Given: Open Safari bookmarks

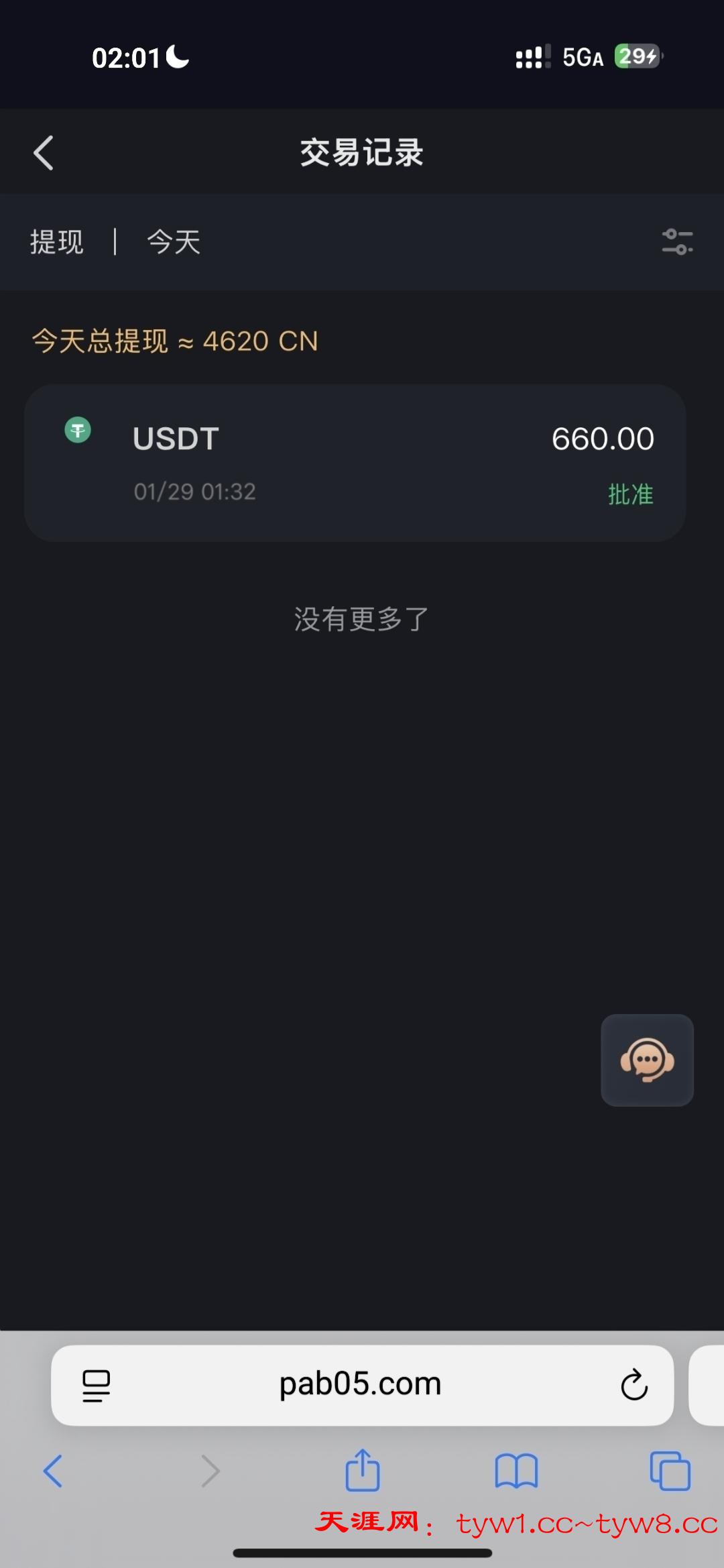Looking at the screenshot, I should [516, 1471].
